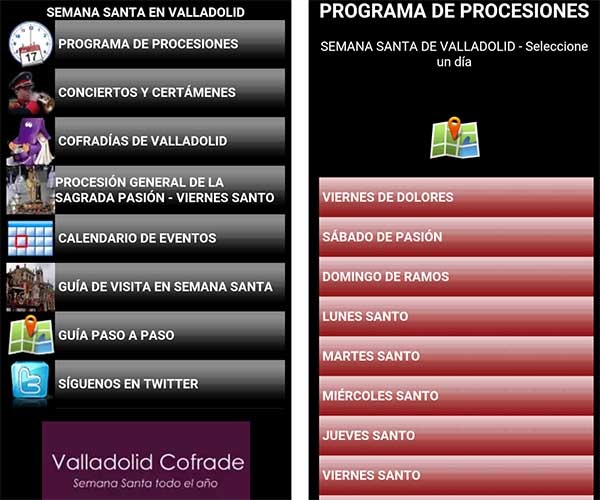Select Lunes Santo

click(455, 317)
